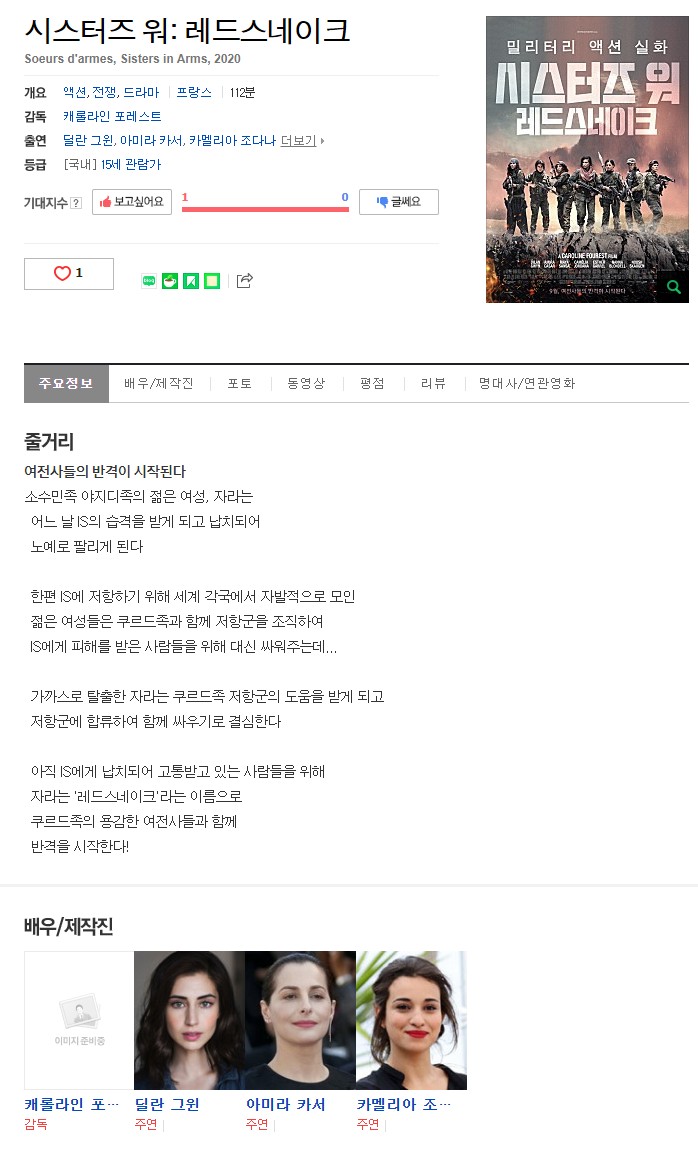Switch to the 평점 tab

pyautogui.click(x=371, y=384)
